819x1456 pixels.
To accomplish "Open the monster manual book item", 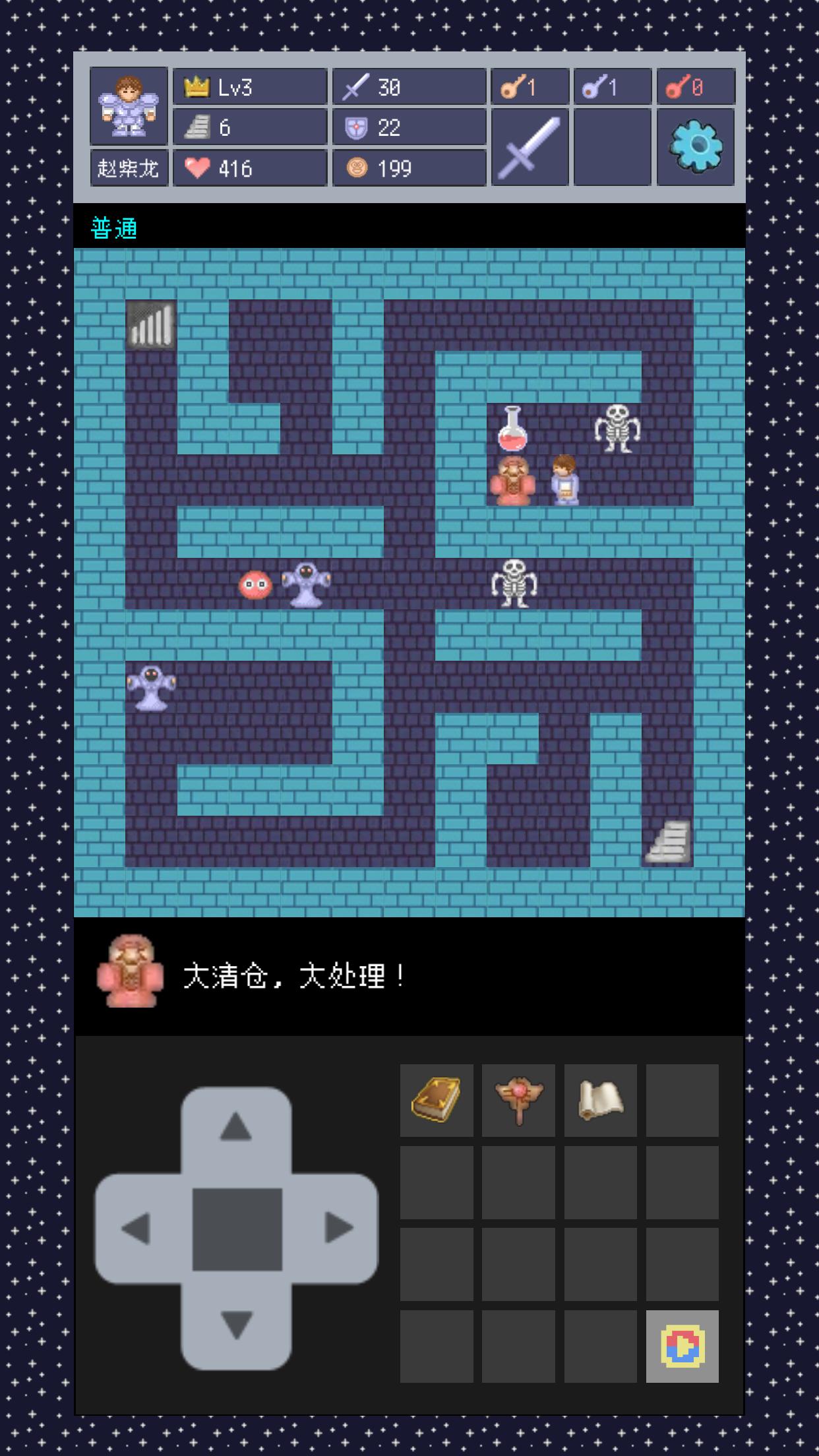I will tap(437, 1100).
